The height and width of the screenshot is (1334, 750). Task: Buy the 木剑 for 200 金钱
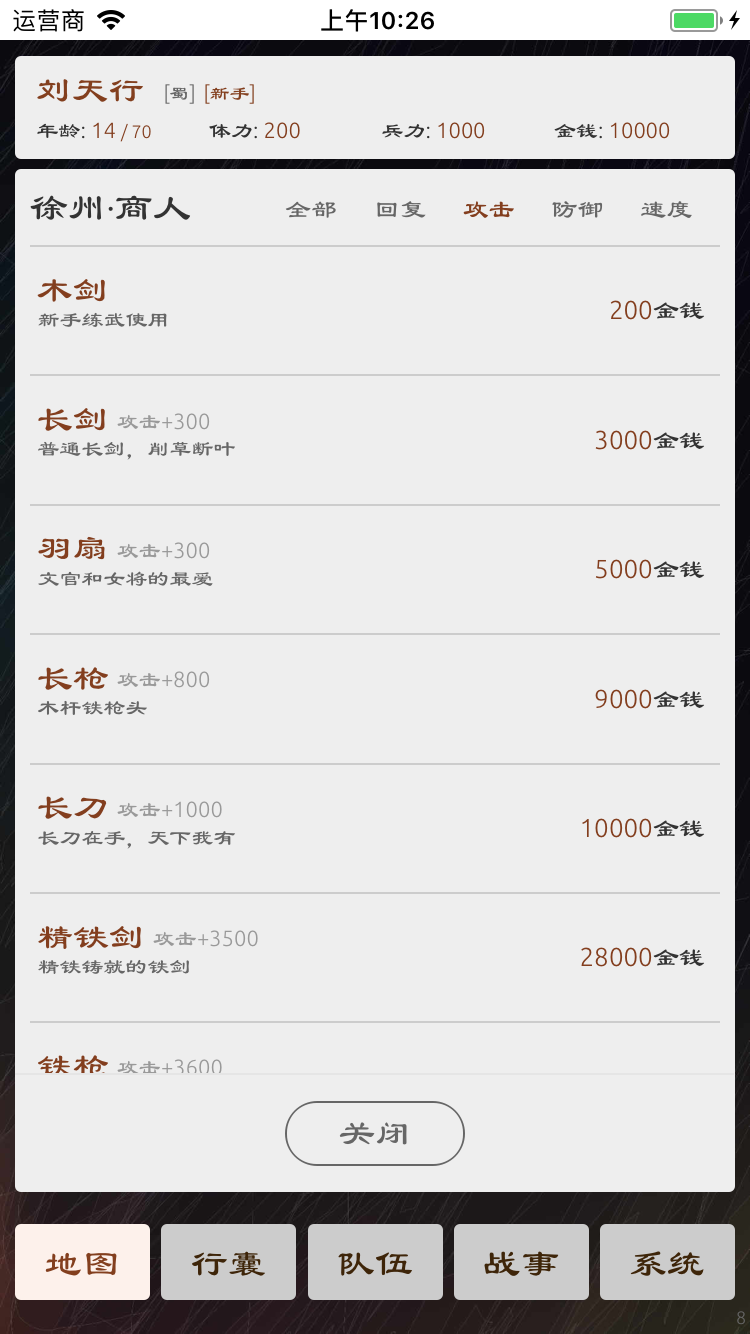(374, 310)
